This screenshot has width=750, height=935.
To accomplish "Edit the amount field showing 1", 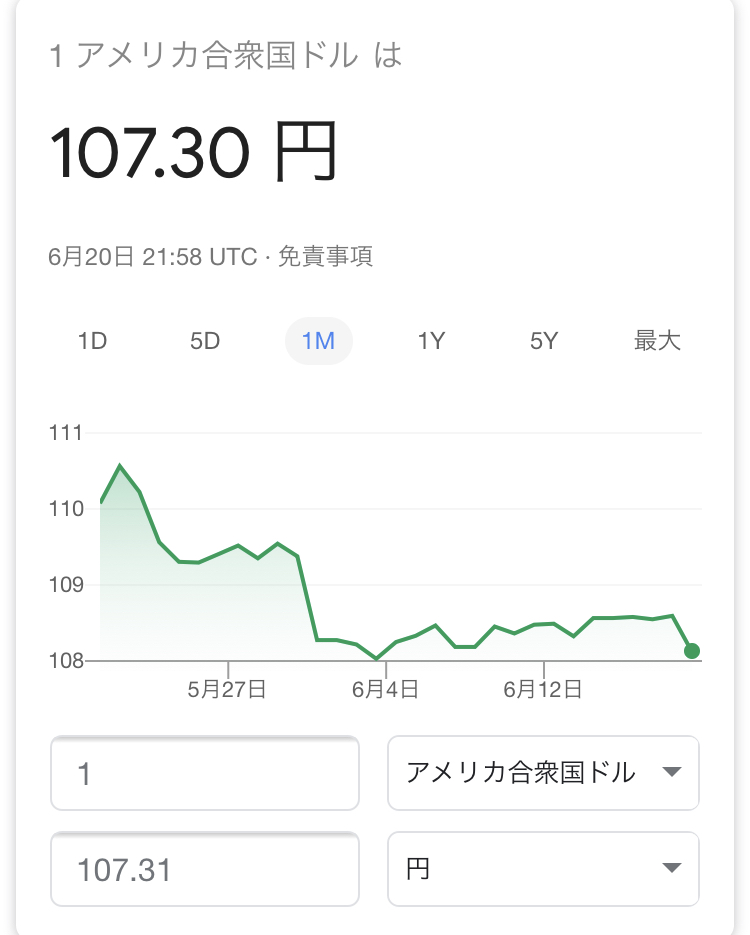I will pos(205,773).
